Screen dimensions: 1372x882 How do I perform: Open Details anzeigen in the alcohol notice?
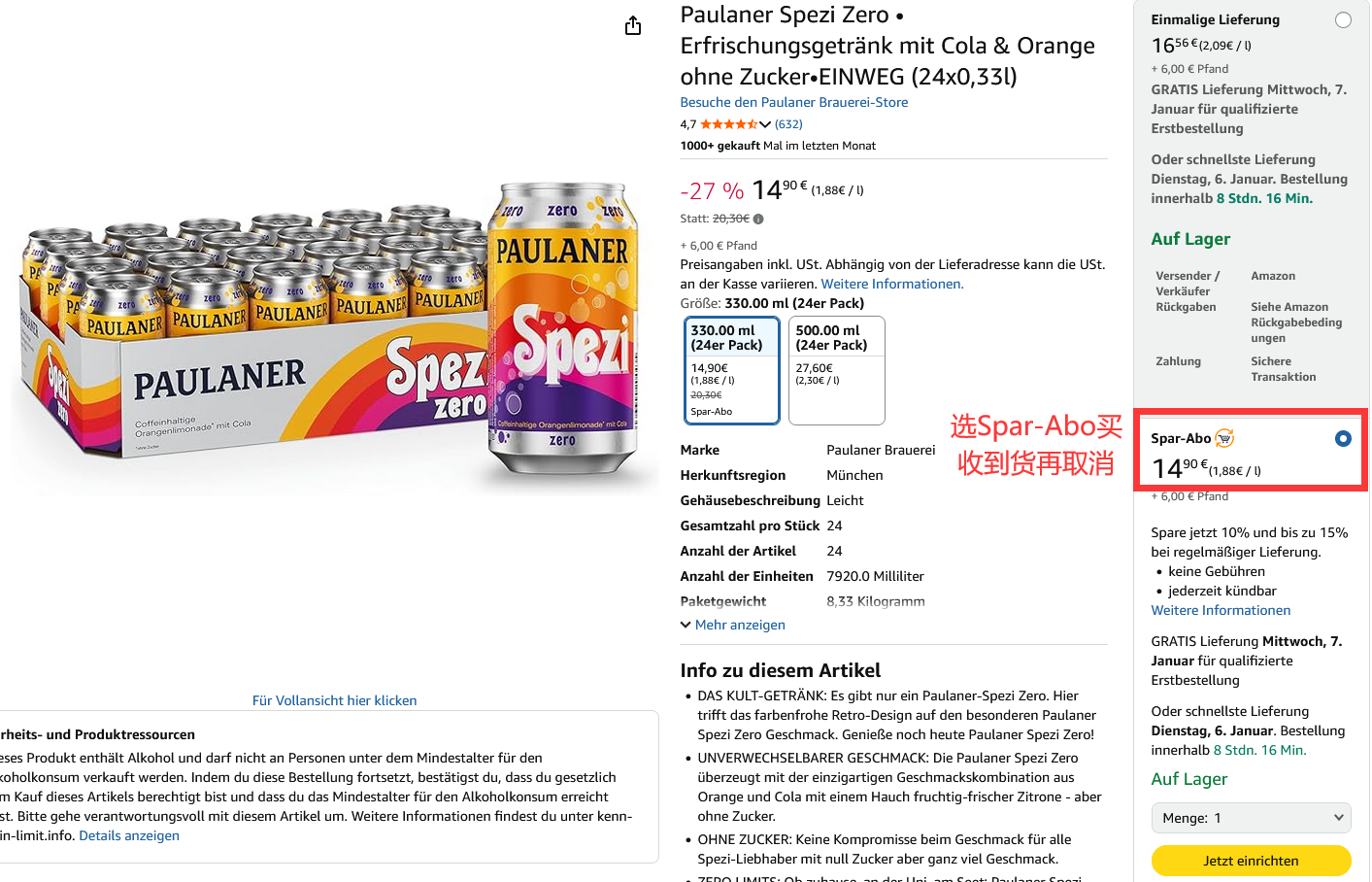(129, 835)
